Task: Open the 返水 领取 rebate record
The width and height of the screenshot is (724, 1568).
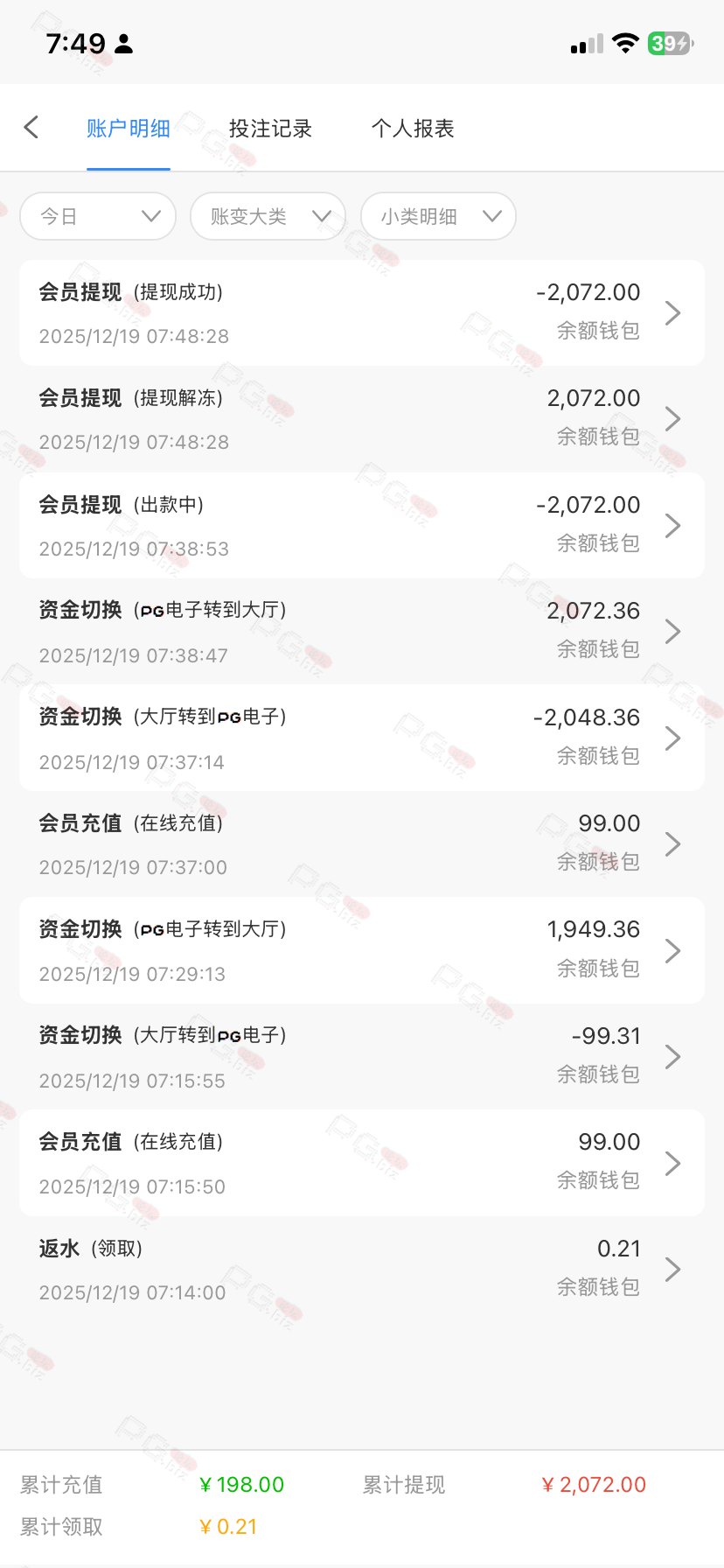Action: point(361,1270)
